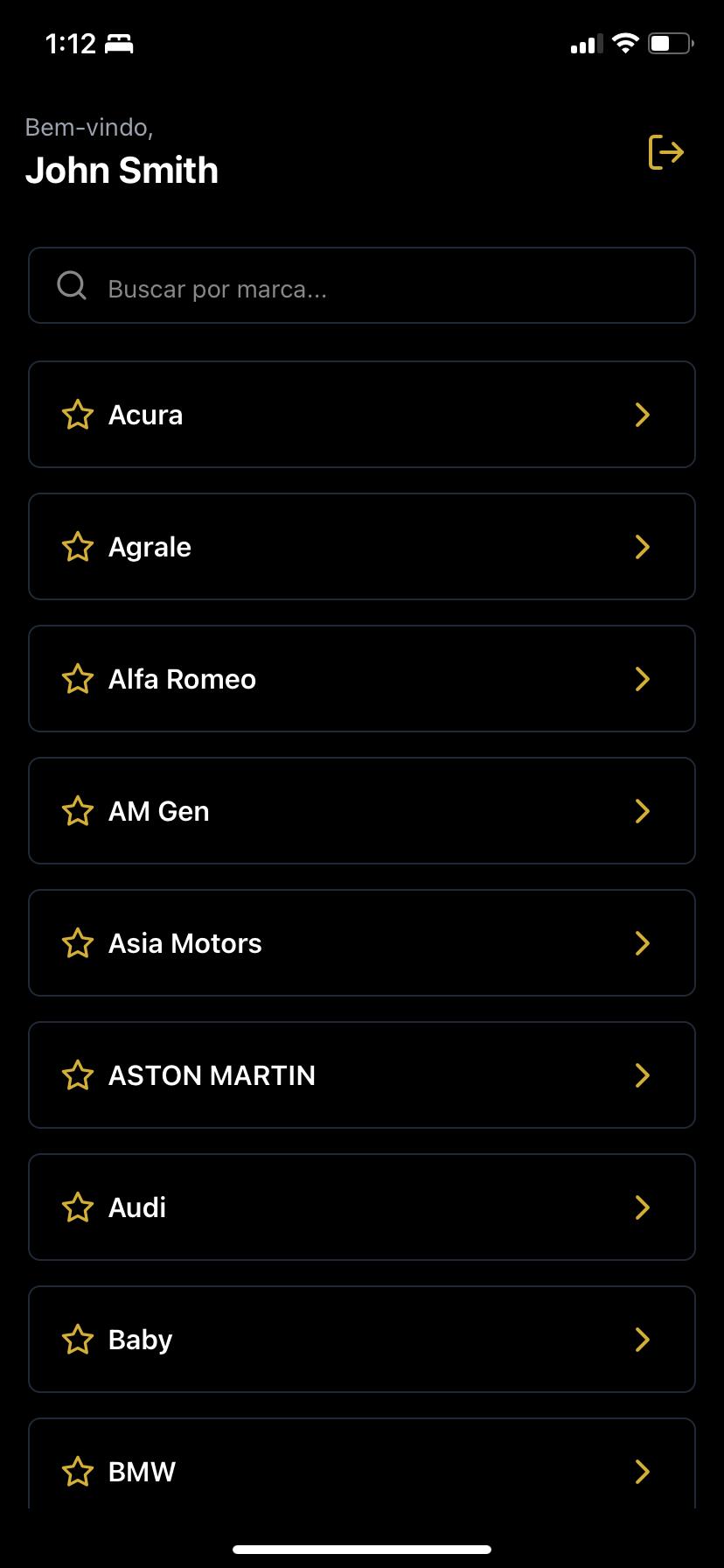Viewport: 724px width, 1568px height.
Task: Open the Audi brand row
Action: pyautogui.click(x=362, y=1207)
